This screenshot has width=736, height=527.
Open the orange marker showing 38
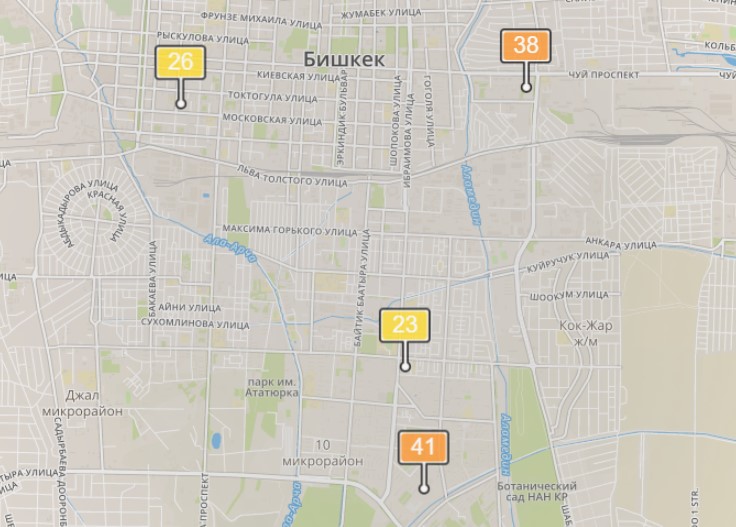[x=525, y=46]
